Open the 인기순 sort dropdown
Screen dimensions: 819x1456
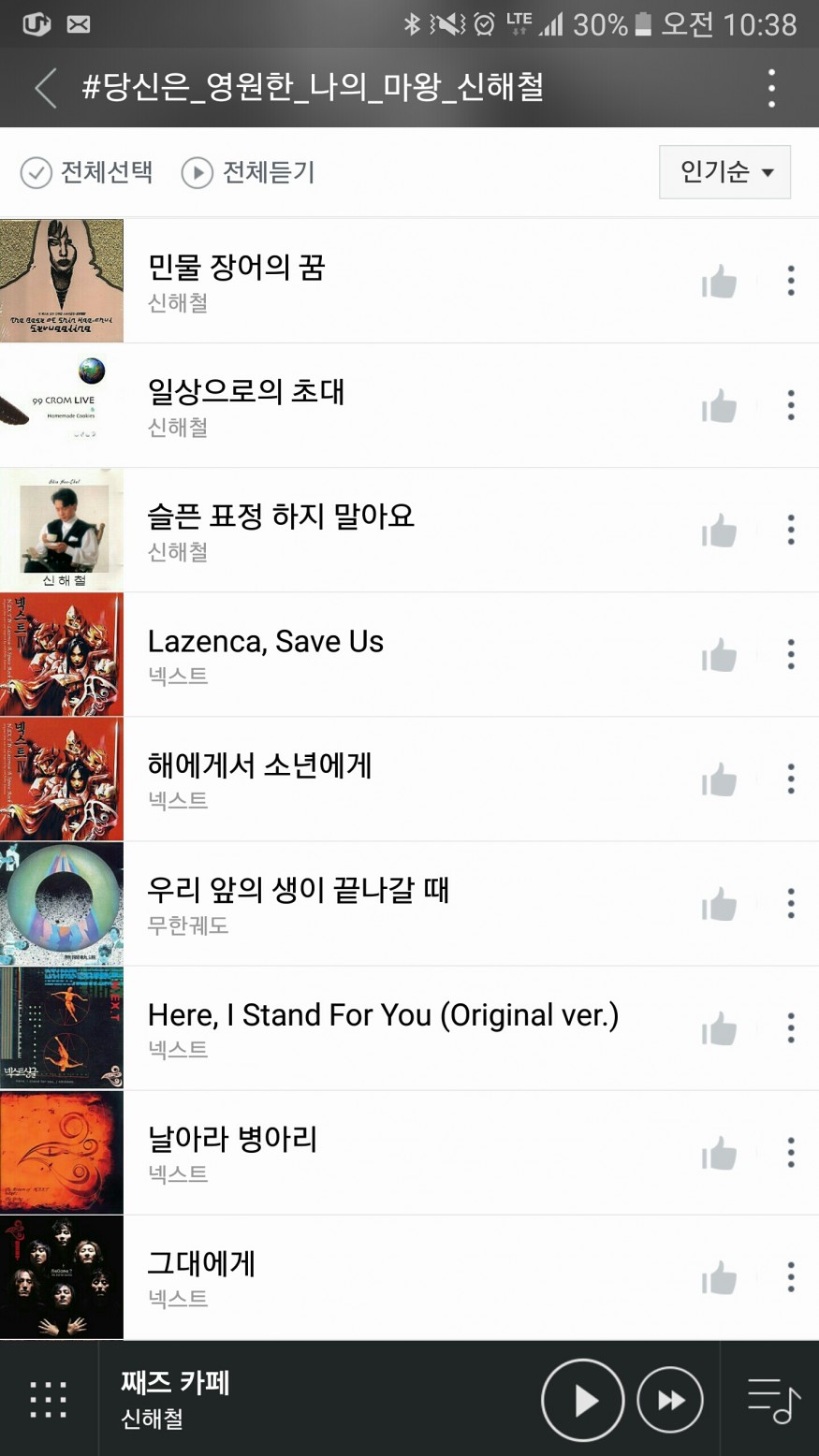(724, 172)
